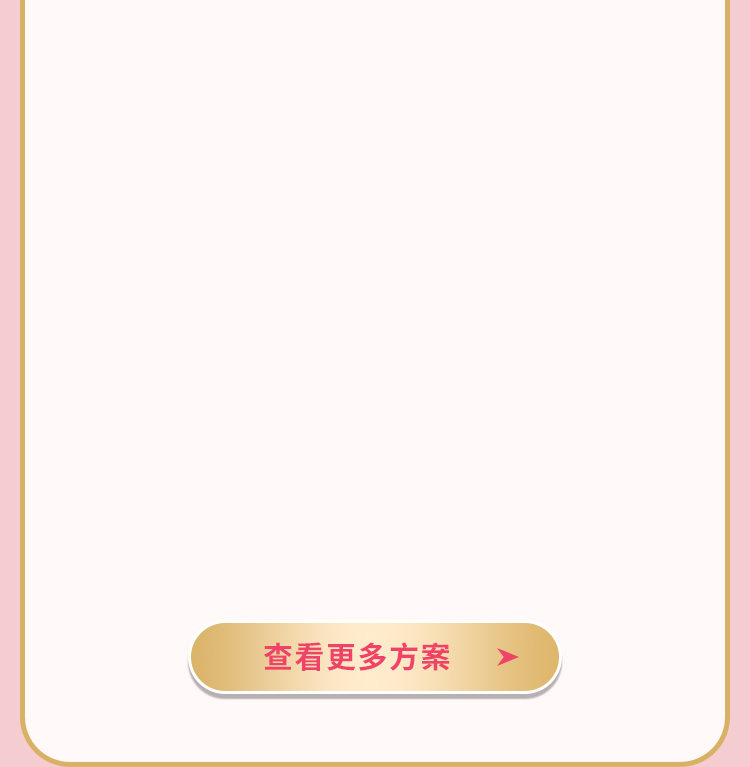Tap the 查看更多方案 button
750x767 pixels.
[x=374, y=657]
